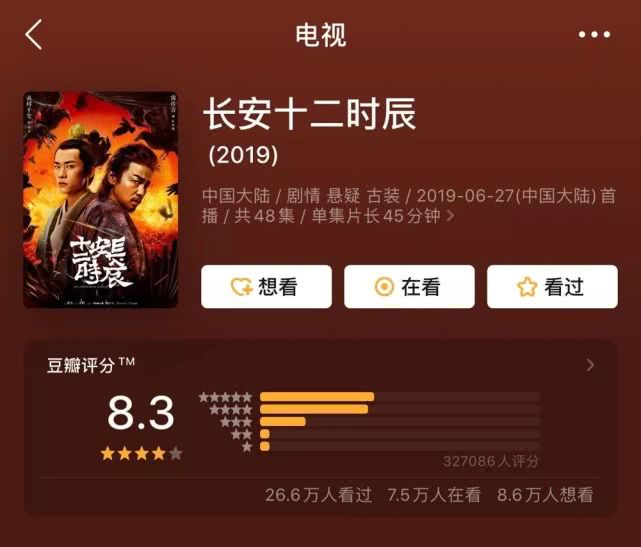Open the 长安十二时辰 poster image
Viewport: 641px width, 547px height.
click(100, 200)
